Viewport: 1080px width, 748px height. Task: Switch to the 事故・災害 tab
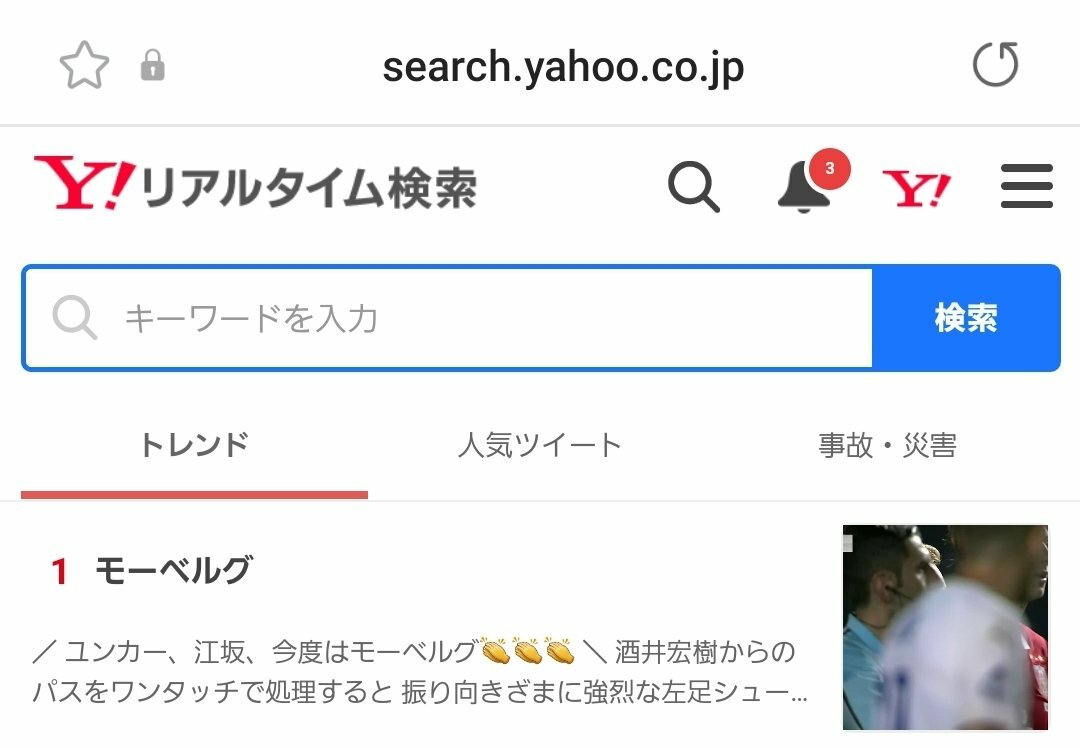pos(887,445)
